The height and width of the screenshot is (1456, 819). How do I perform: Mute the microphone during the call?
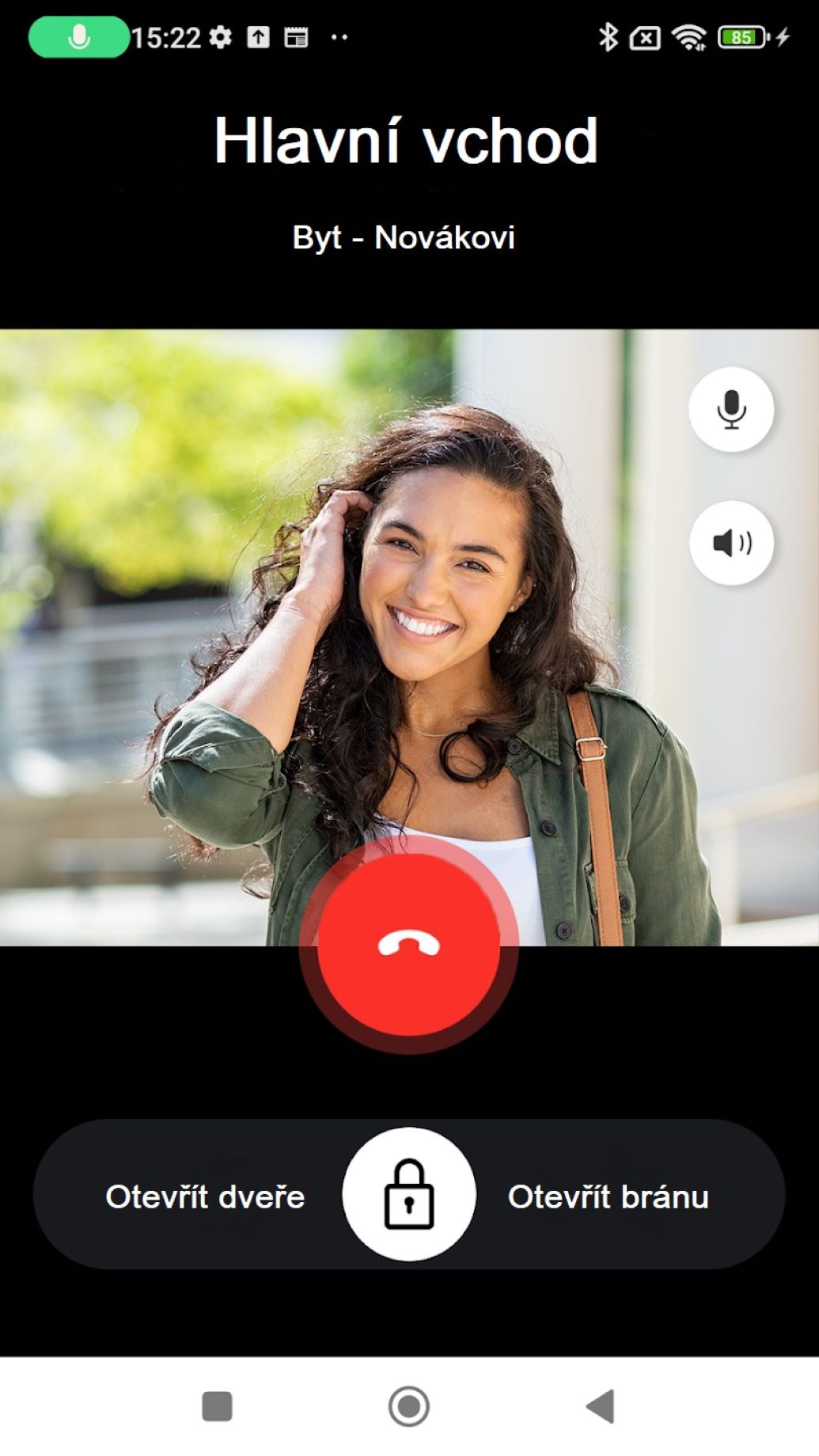(x=730, y=409)
